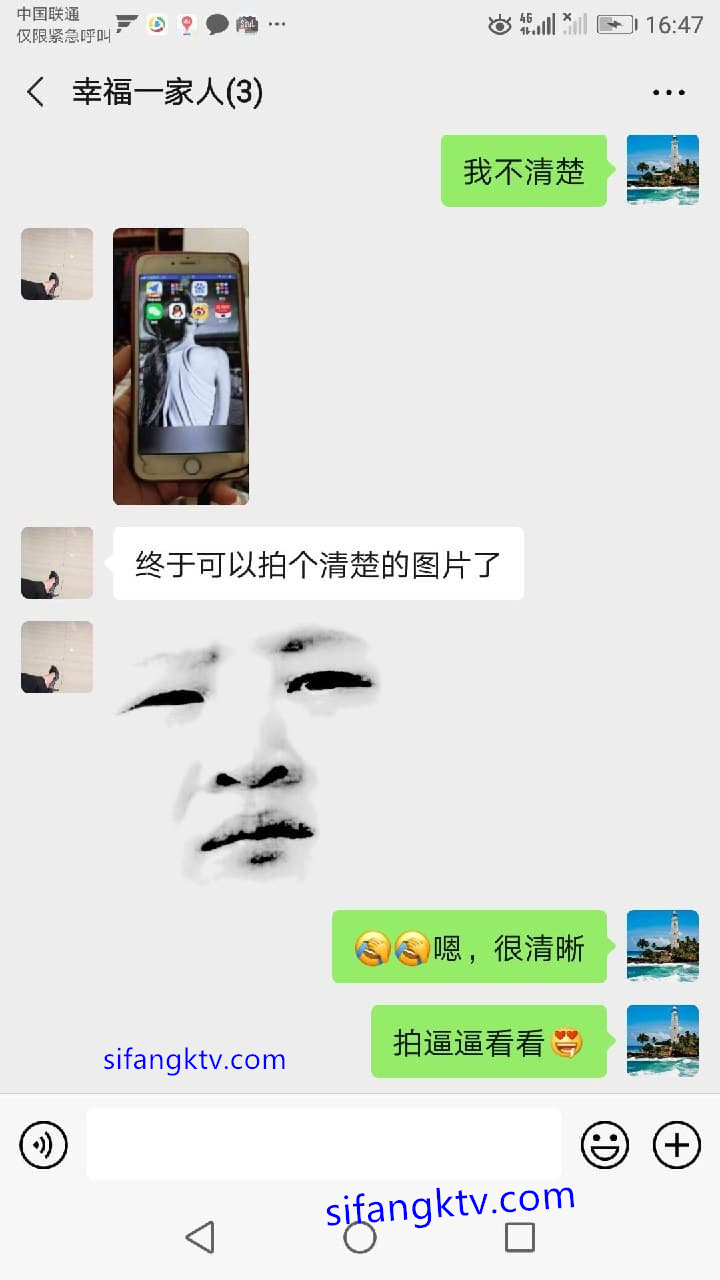Switch to voice message input

(x=44, y=1145)
